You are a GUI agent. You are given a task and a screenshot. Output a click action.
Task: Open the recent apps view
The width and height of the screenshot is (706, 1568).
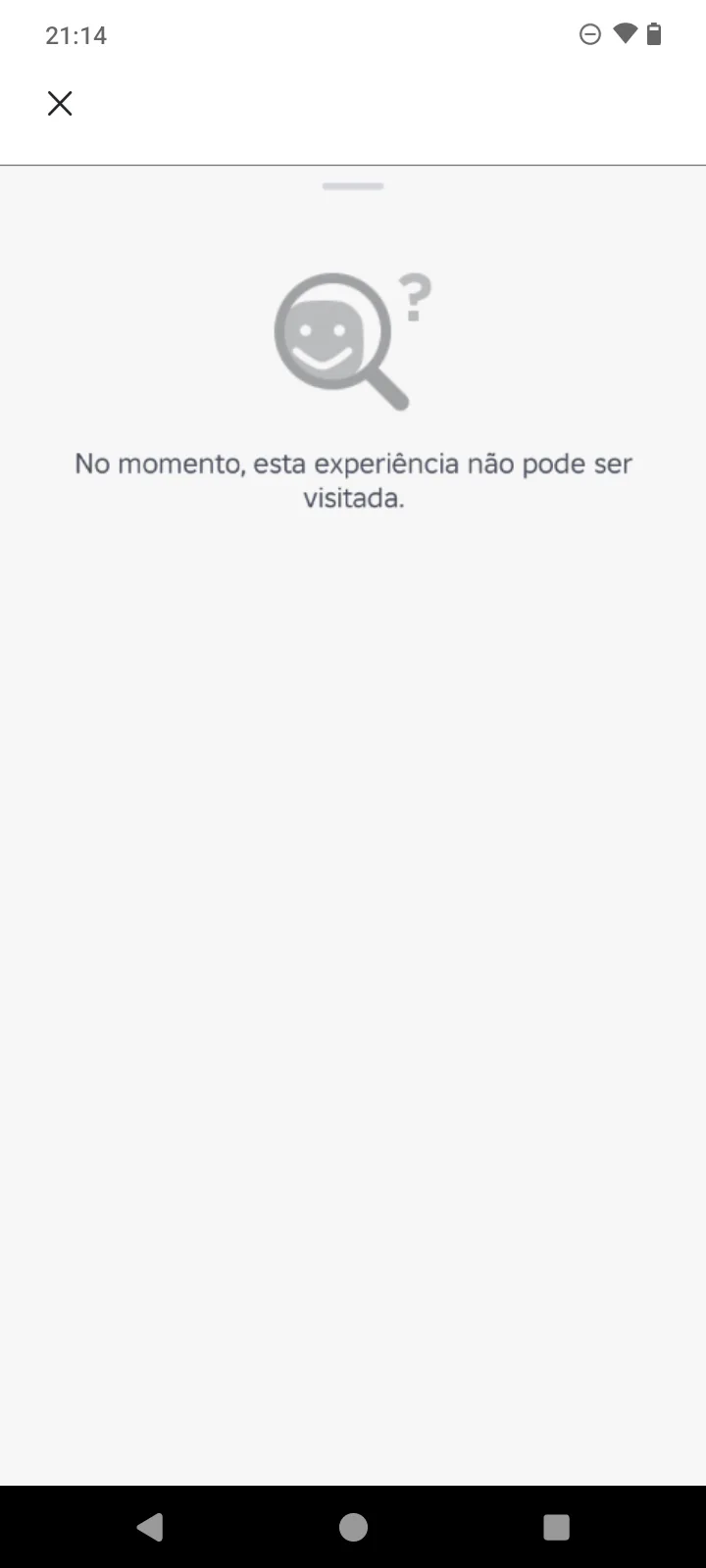tap(556, 1527)
